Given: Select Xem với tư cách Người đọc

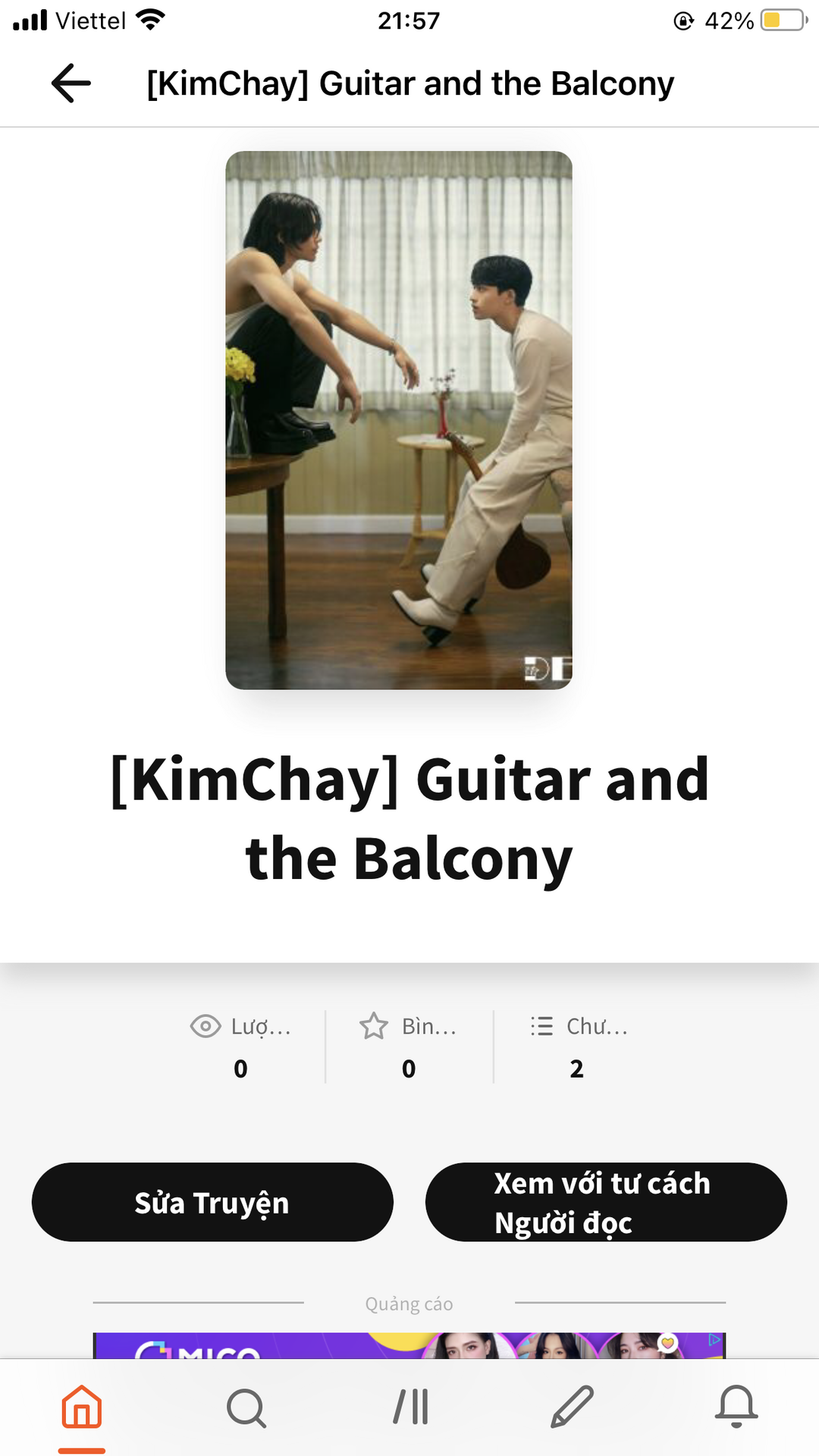Looking at the screenshot, I should (606, 1202).
